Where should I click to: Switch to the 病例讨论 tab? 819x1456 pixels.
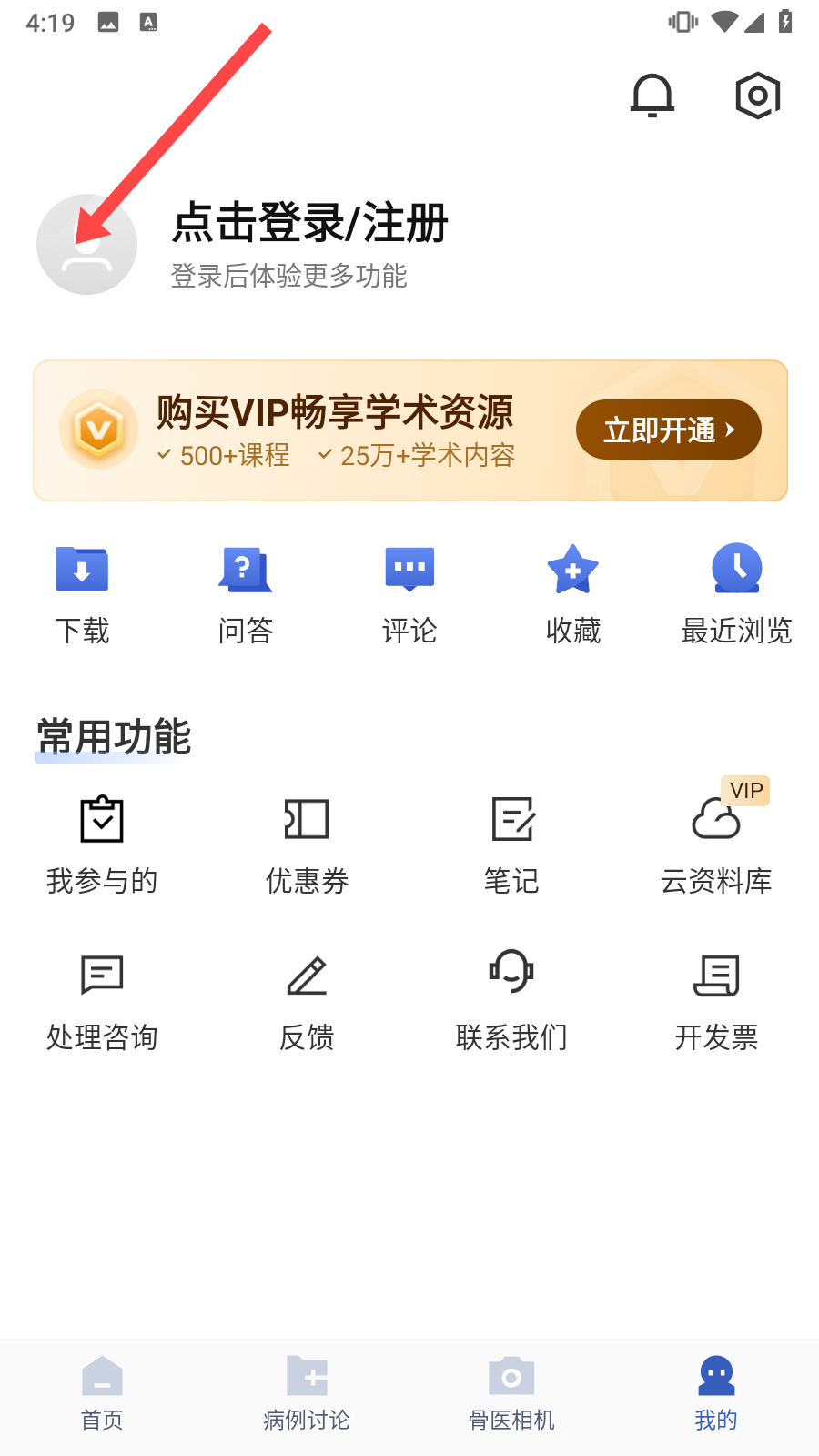click(307, 1394)
